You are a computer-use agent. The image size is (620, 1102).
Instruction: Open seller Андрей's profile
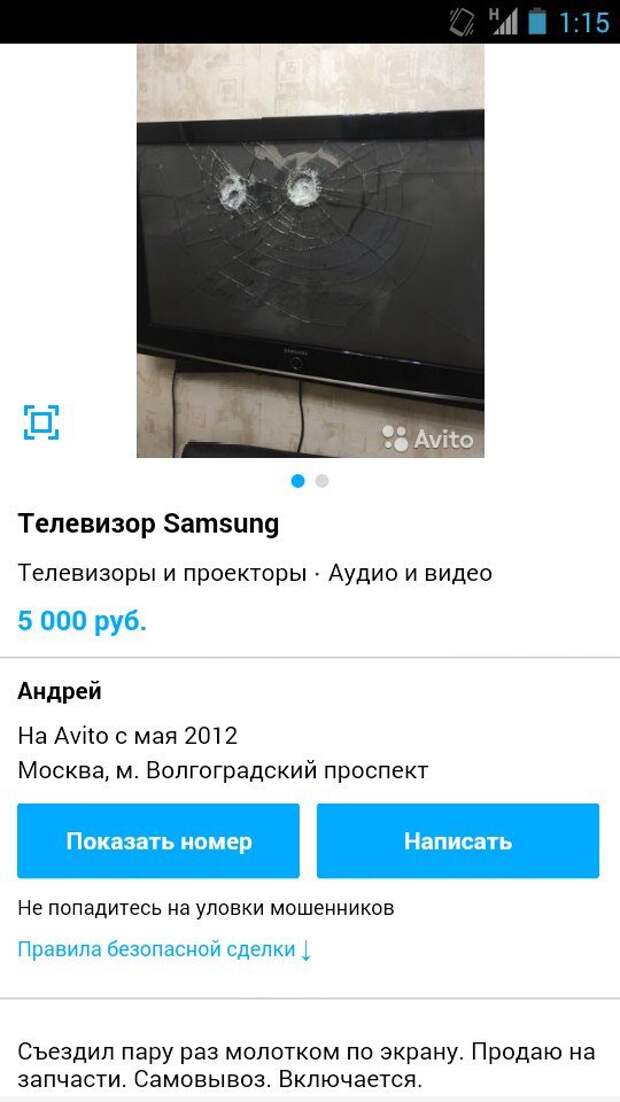(x=60, y=691)
